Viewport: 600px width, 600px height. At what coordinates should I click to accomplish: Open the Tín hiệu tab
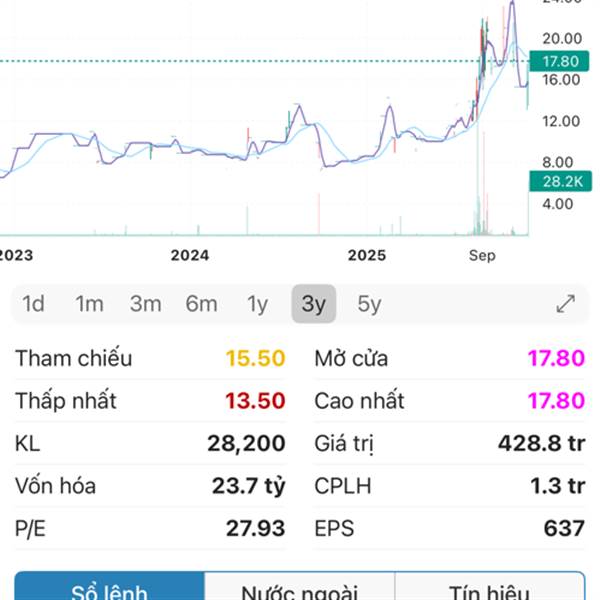coord(490,590)
